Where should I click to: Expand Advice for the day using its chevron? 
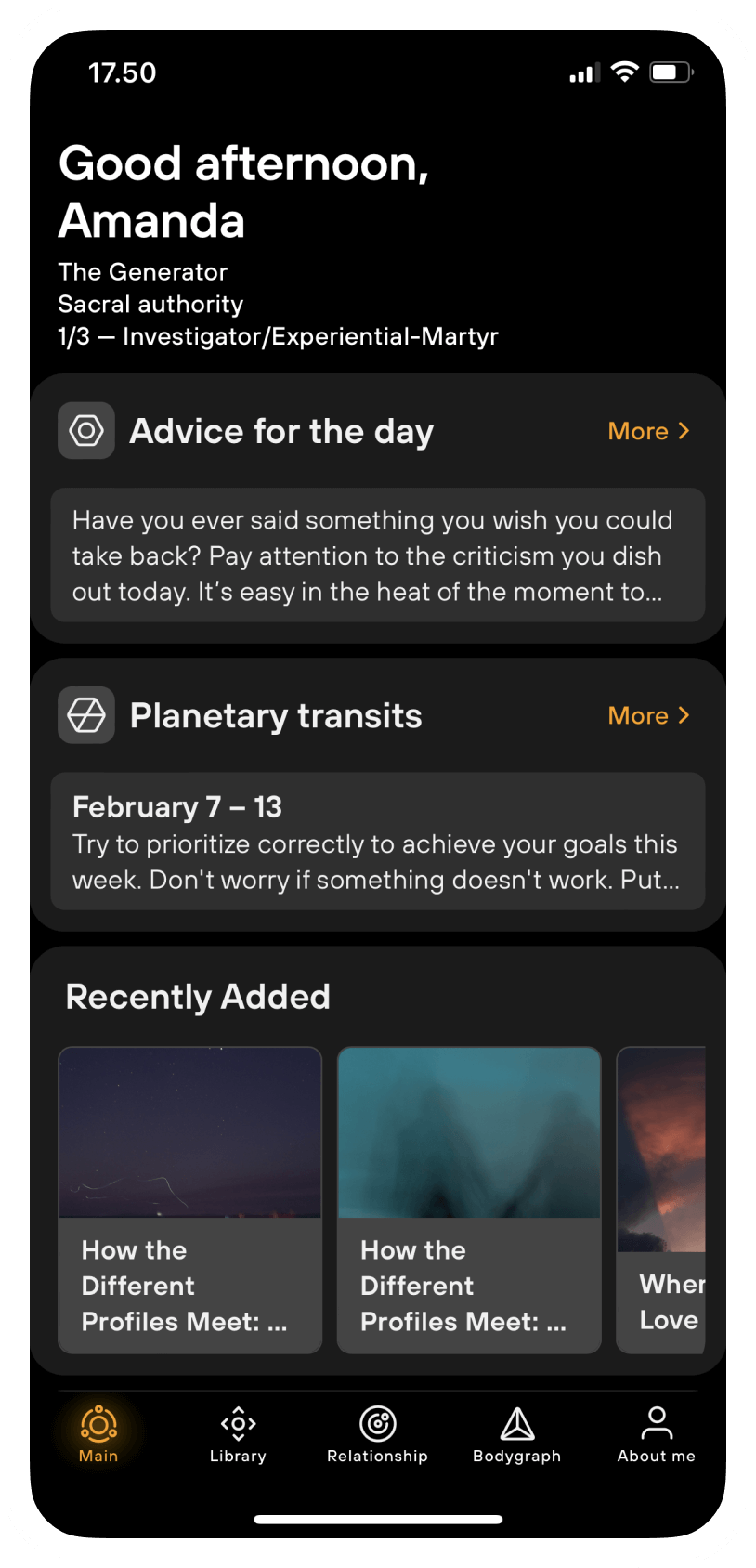(x=684, y=430)
